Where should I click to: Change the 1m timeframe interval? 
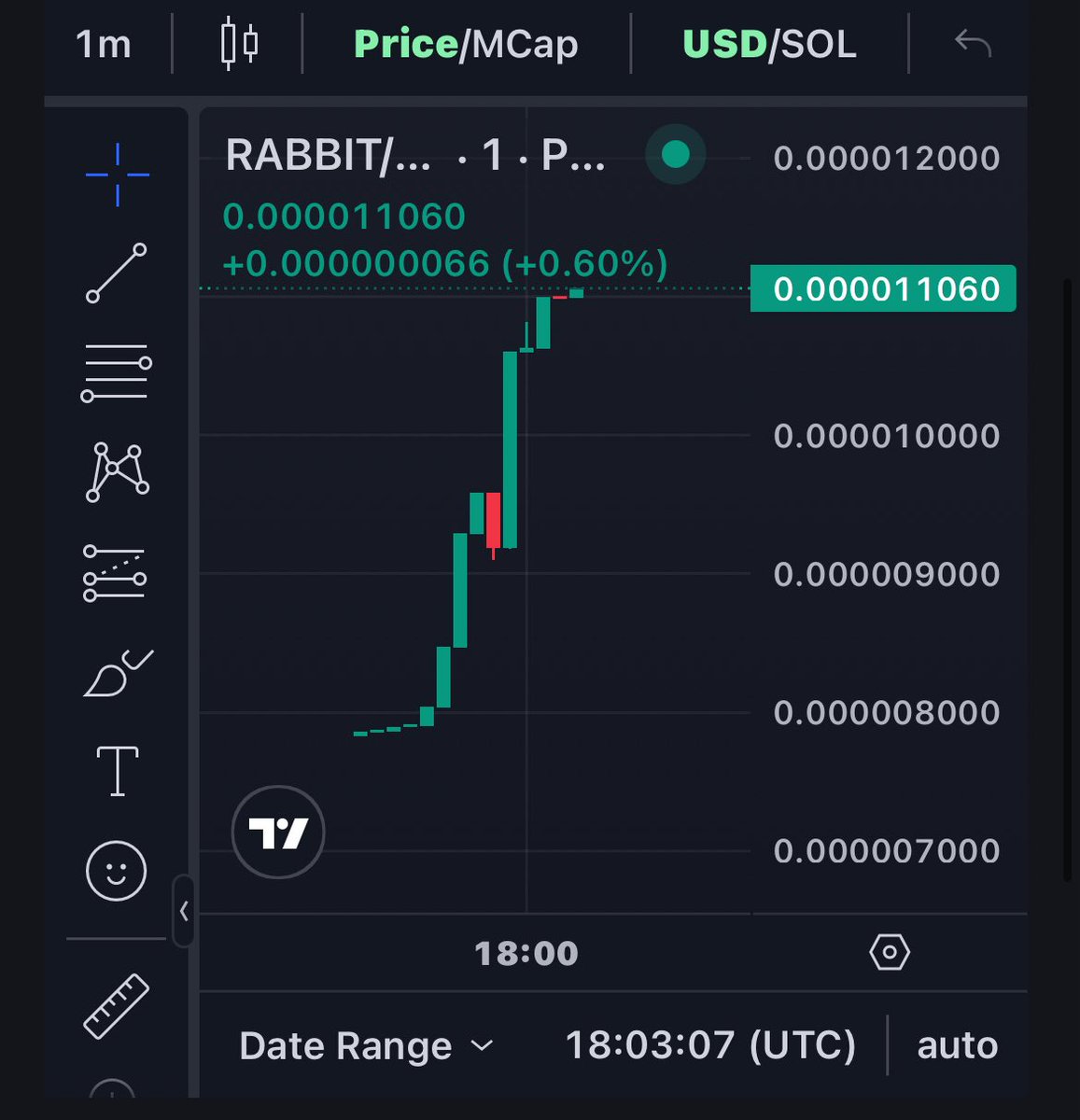[x=103, y=44]
